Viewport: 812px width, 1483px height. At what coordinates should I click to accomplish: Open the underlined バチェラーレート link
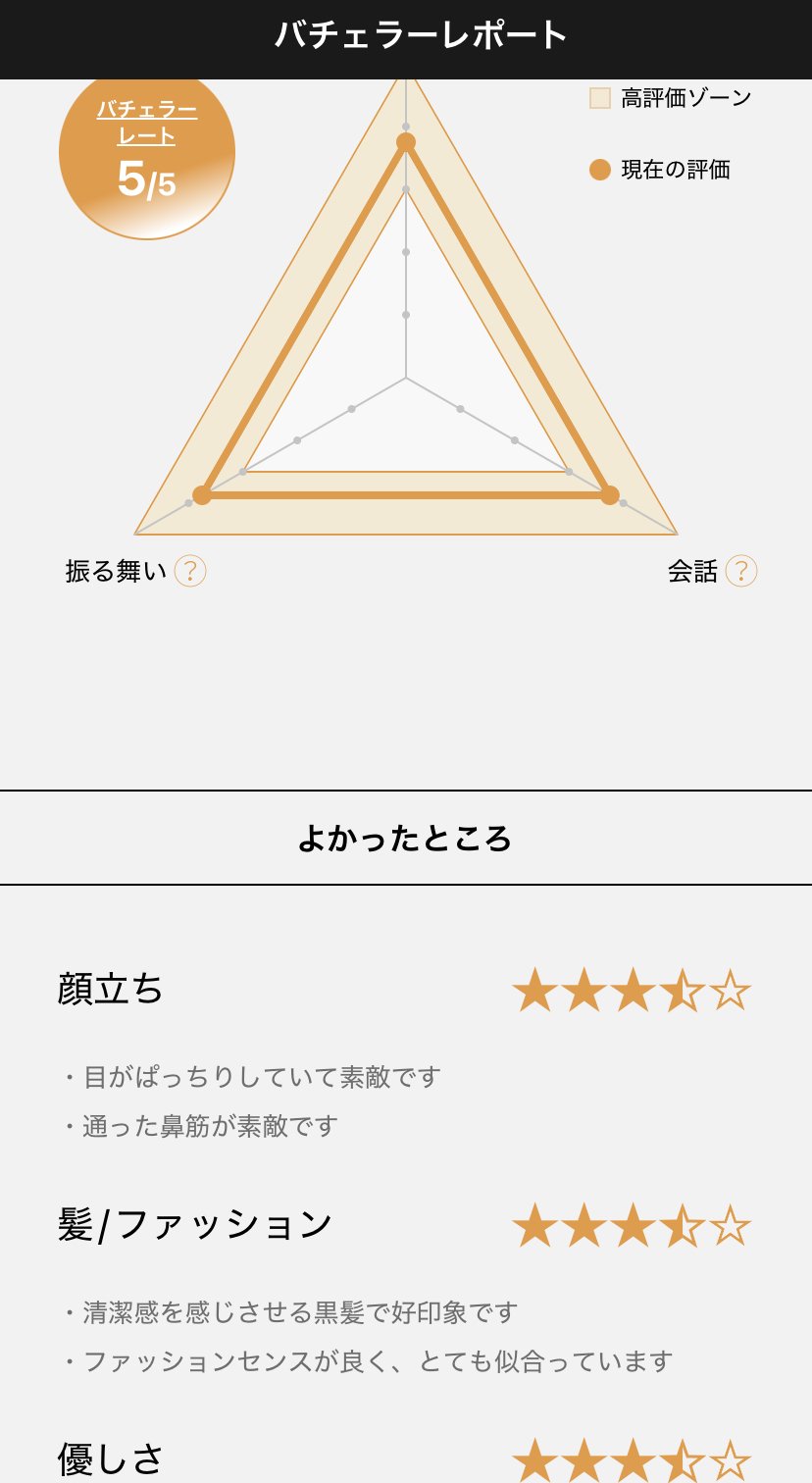click(147, 123)
